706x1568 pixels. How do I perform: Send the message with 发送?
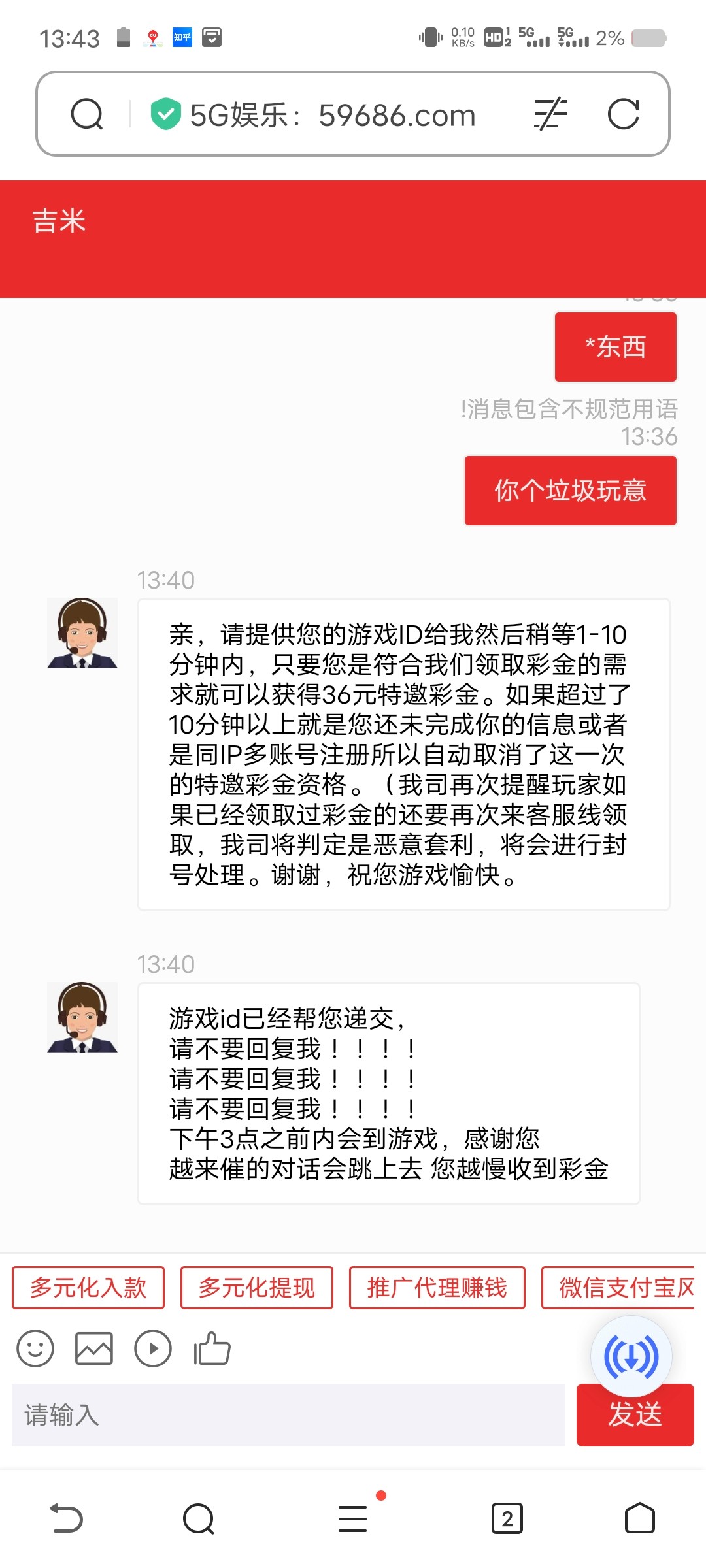(635, 1415)
